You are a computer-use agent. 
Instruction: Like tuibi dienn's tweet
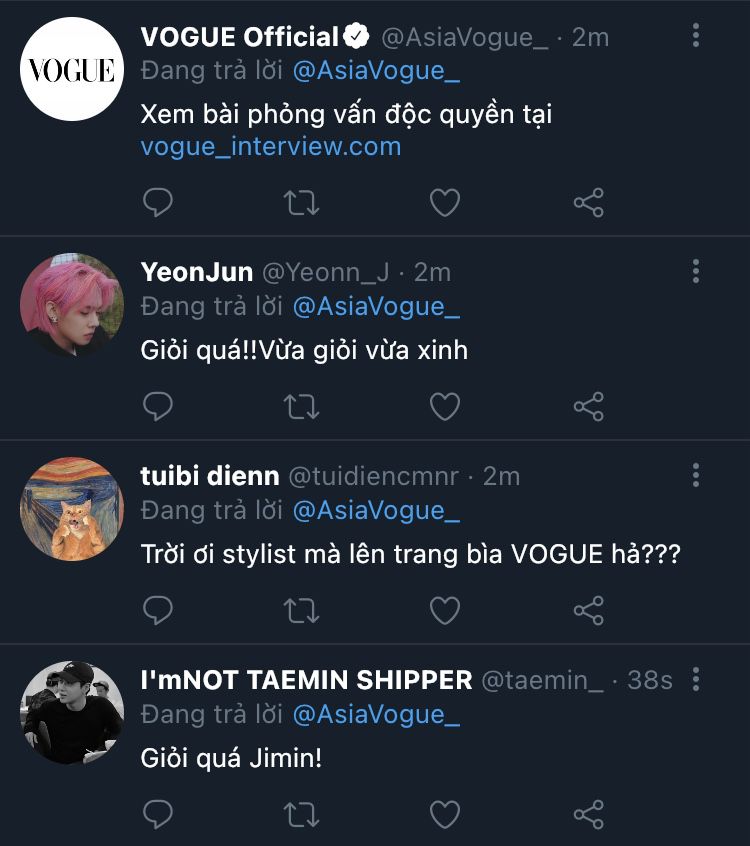tap(444, 609)
